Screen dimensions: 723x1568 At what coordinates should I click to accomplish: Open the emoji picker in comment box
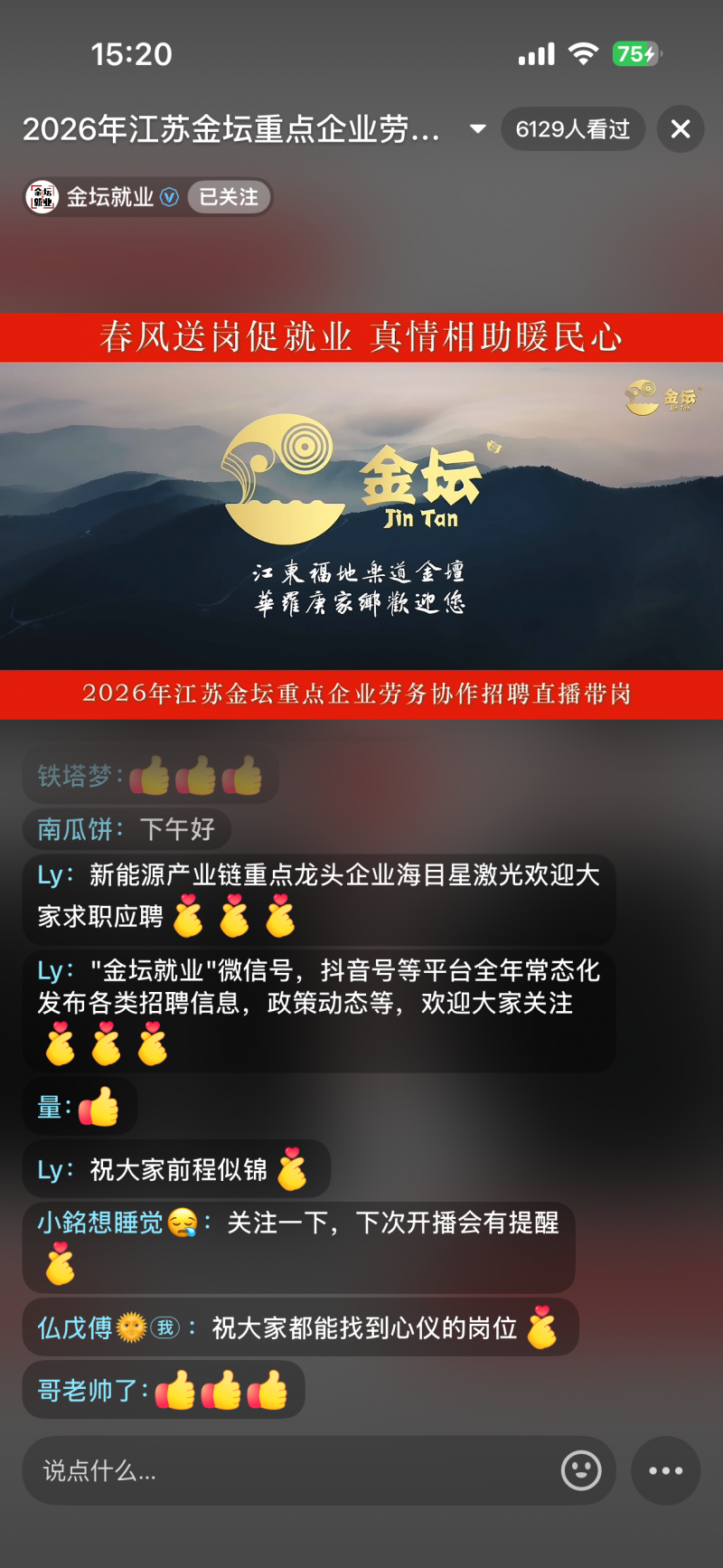point(581,1470)
